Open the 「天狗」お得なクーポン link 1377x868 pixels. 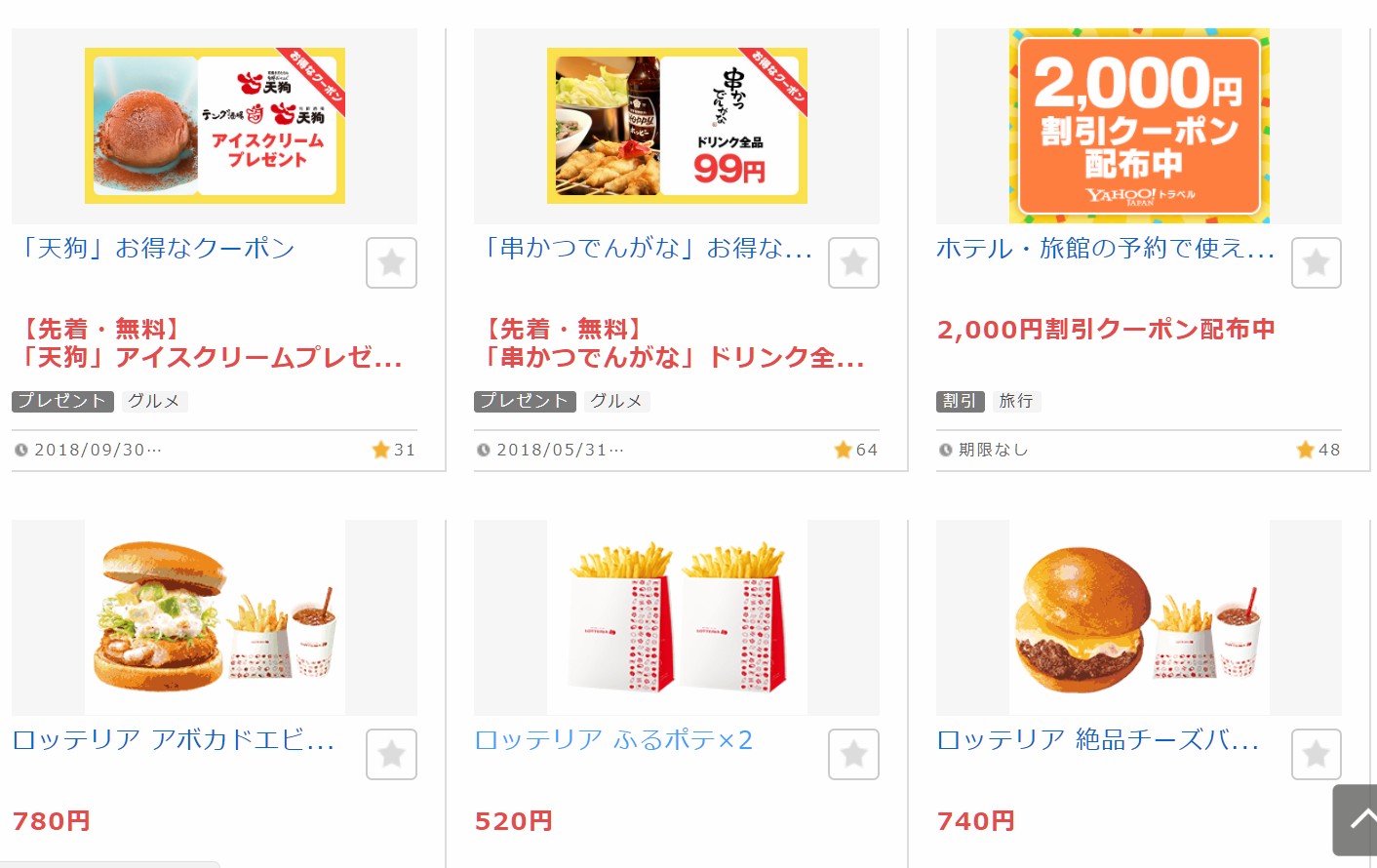click(x=157, y=249)
